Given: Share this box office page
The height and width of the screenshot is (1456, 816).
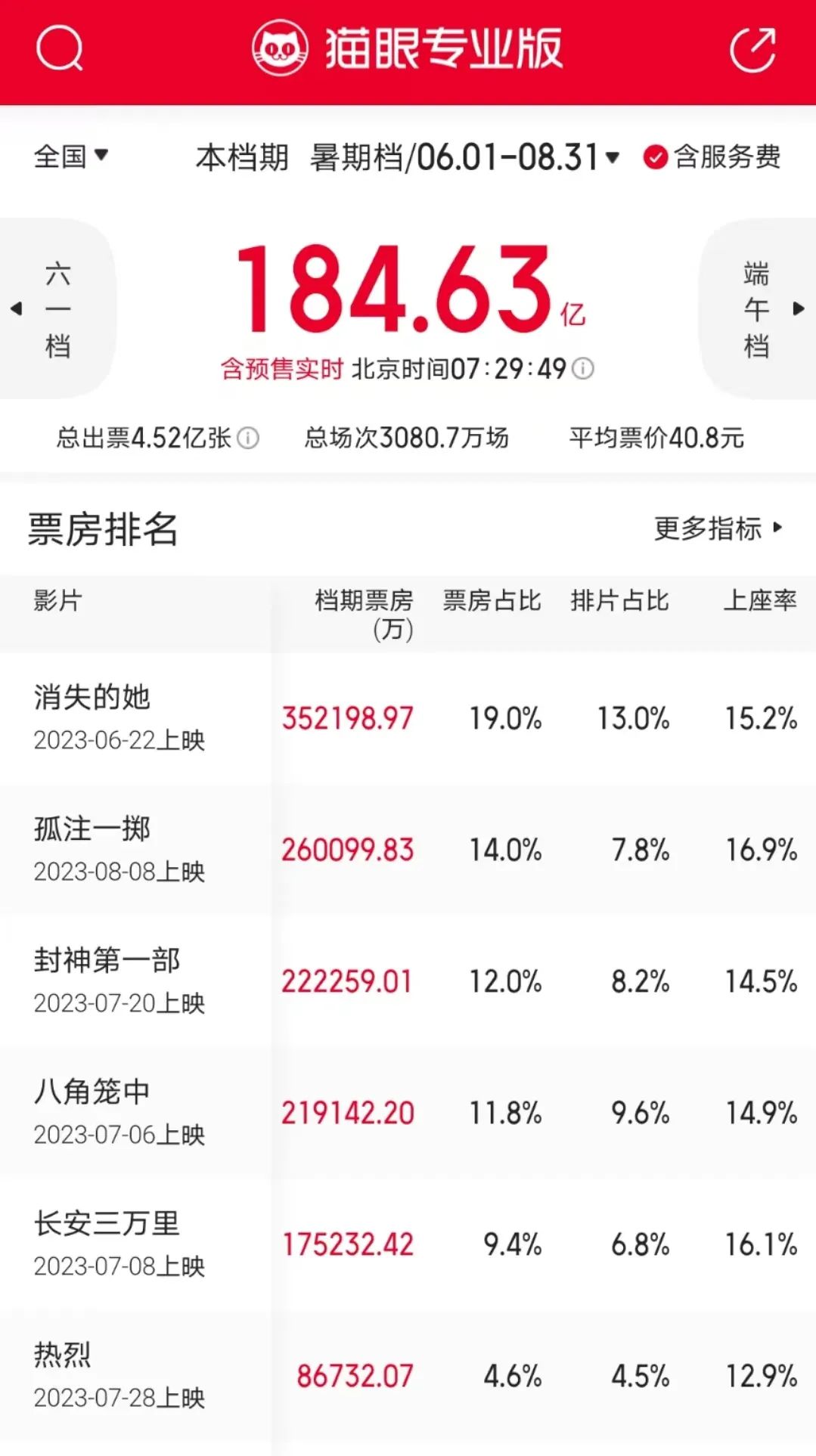Looking at the screenshot, I should coord(752,50).
